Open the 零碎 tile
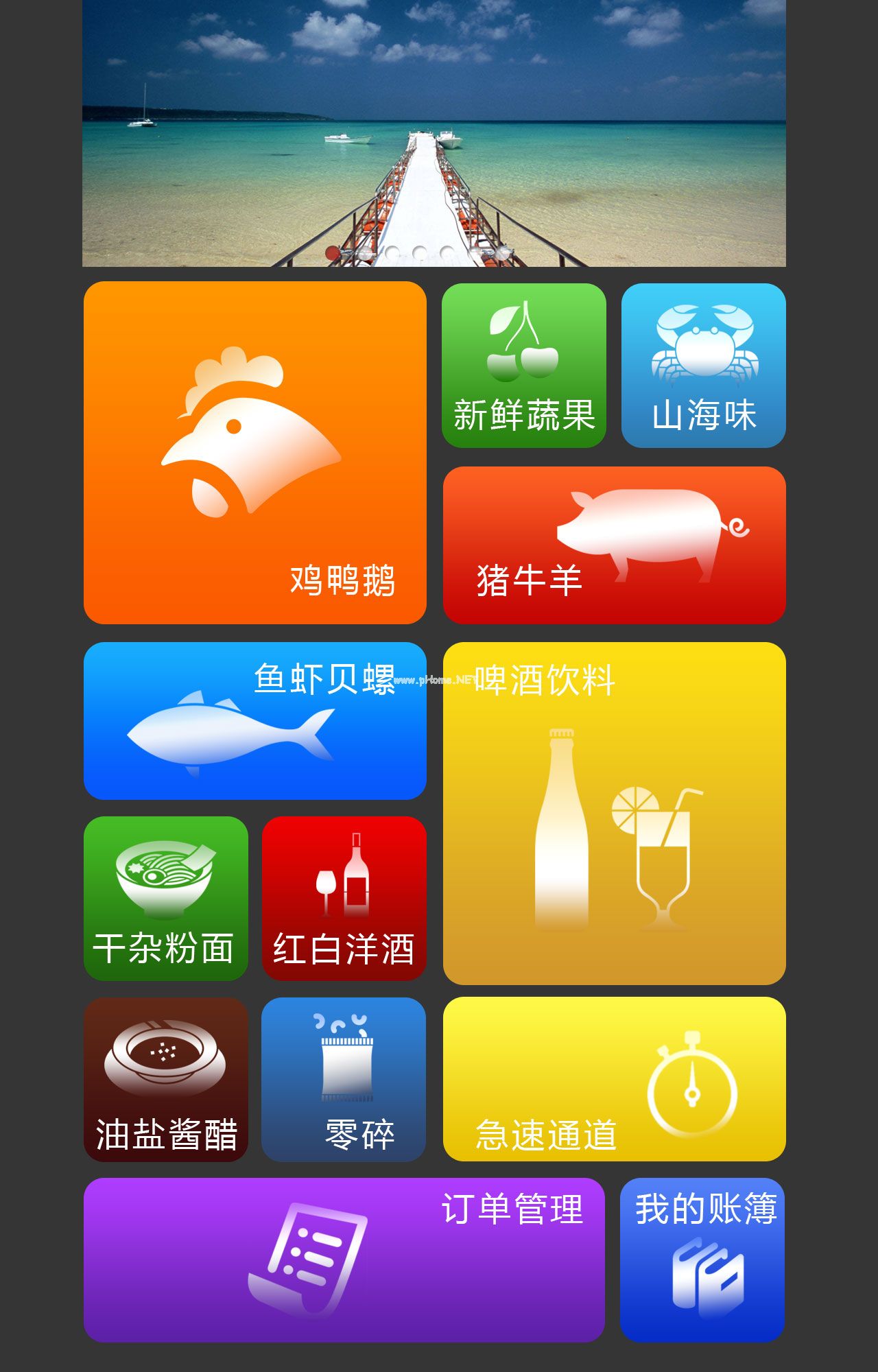This screenshot has height=1372, width=878. 344,1079
